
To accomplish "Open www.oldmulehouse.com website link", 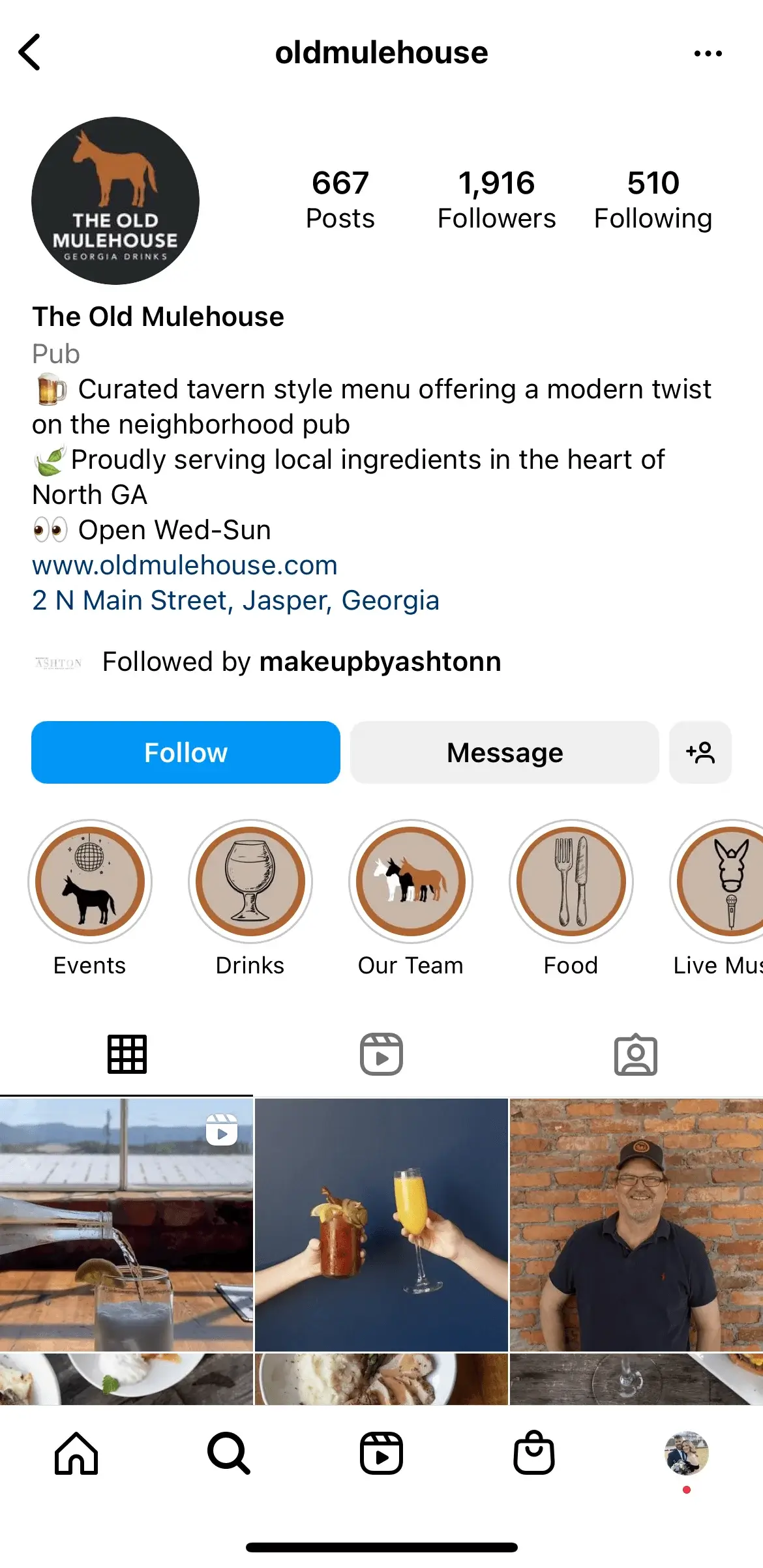I will (185, 565).
